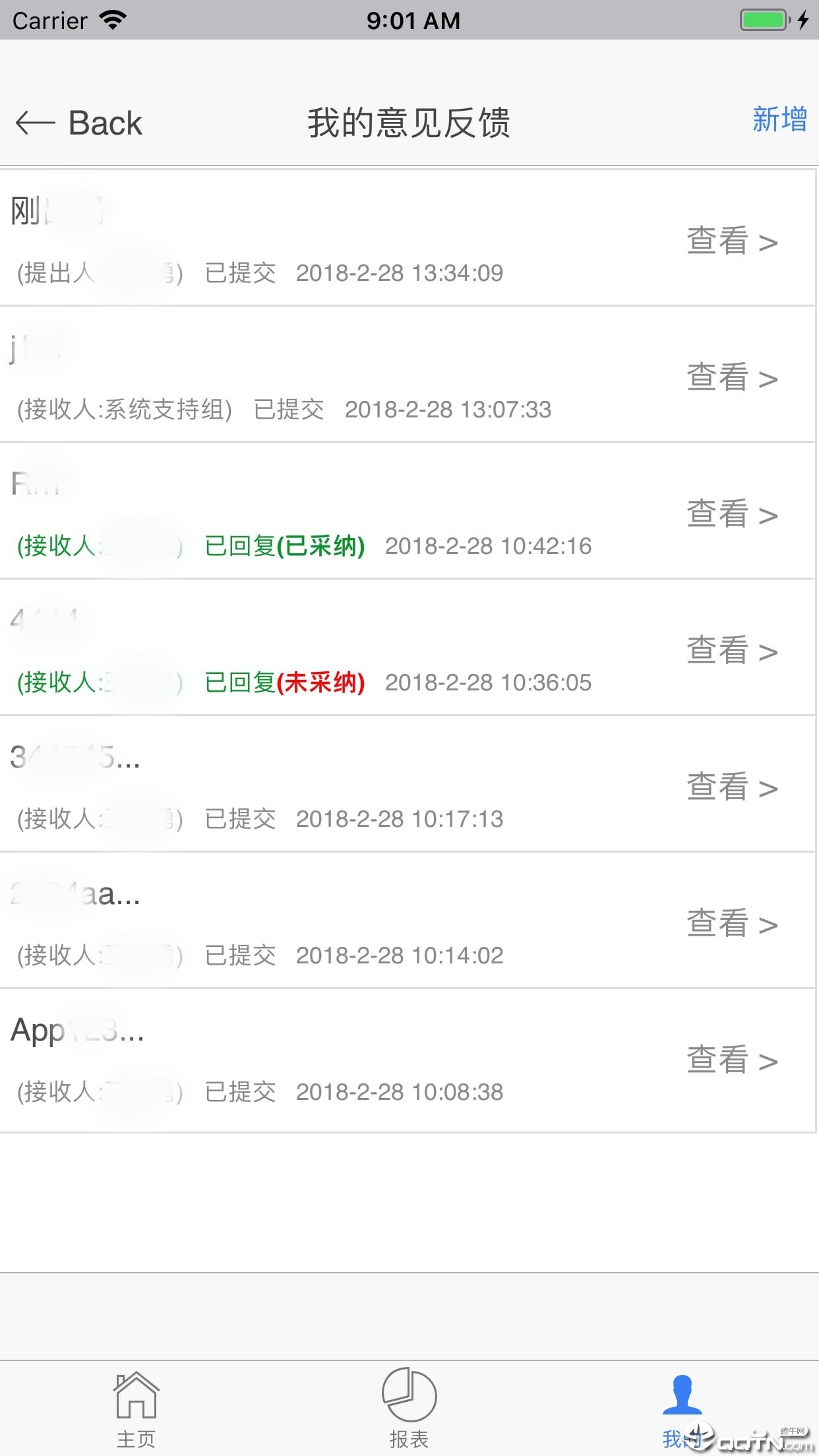Go back using the Back arrow
This screenshot has width=819, height=1456.
point(78,123)
